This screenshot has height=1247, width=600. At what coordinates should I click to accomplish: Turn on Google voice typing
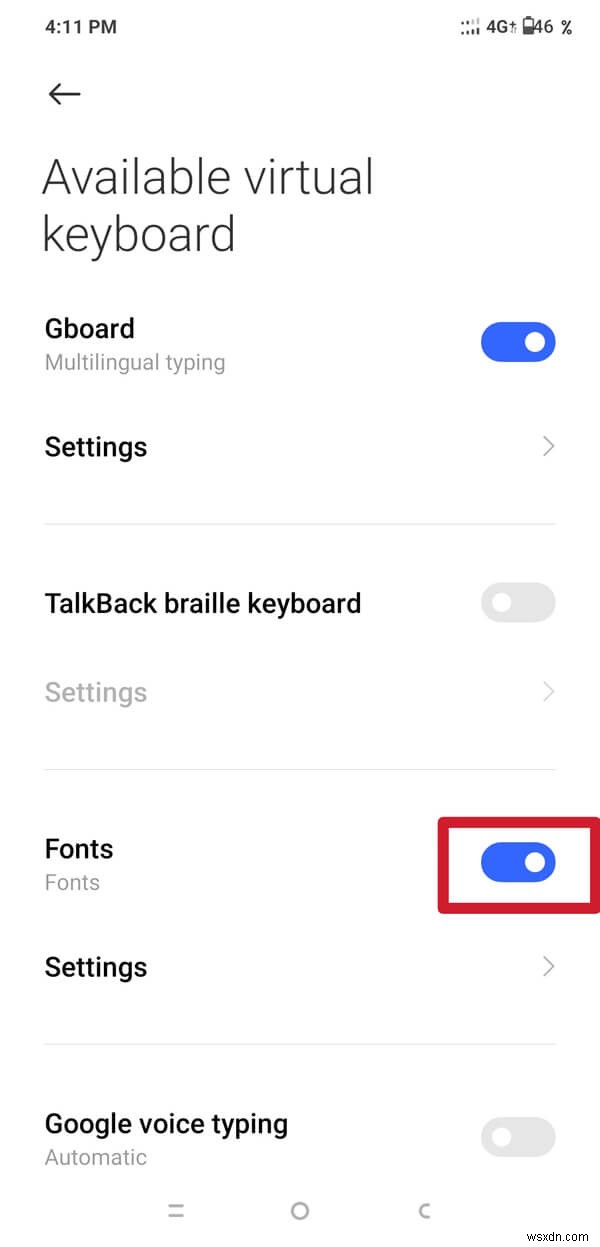518,1137
